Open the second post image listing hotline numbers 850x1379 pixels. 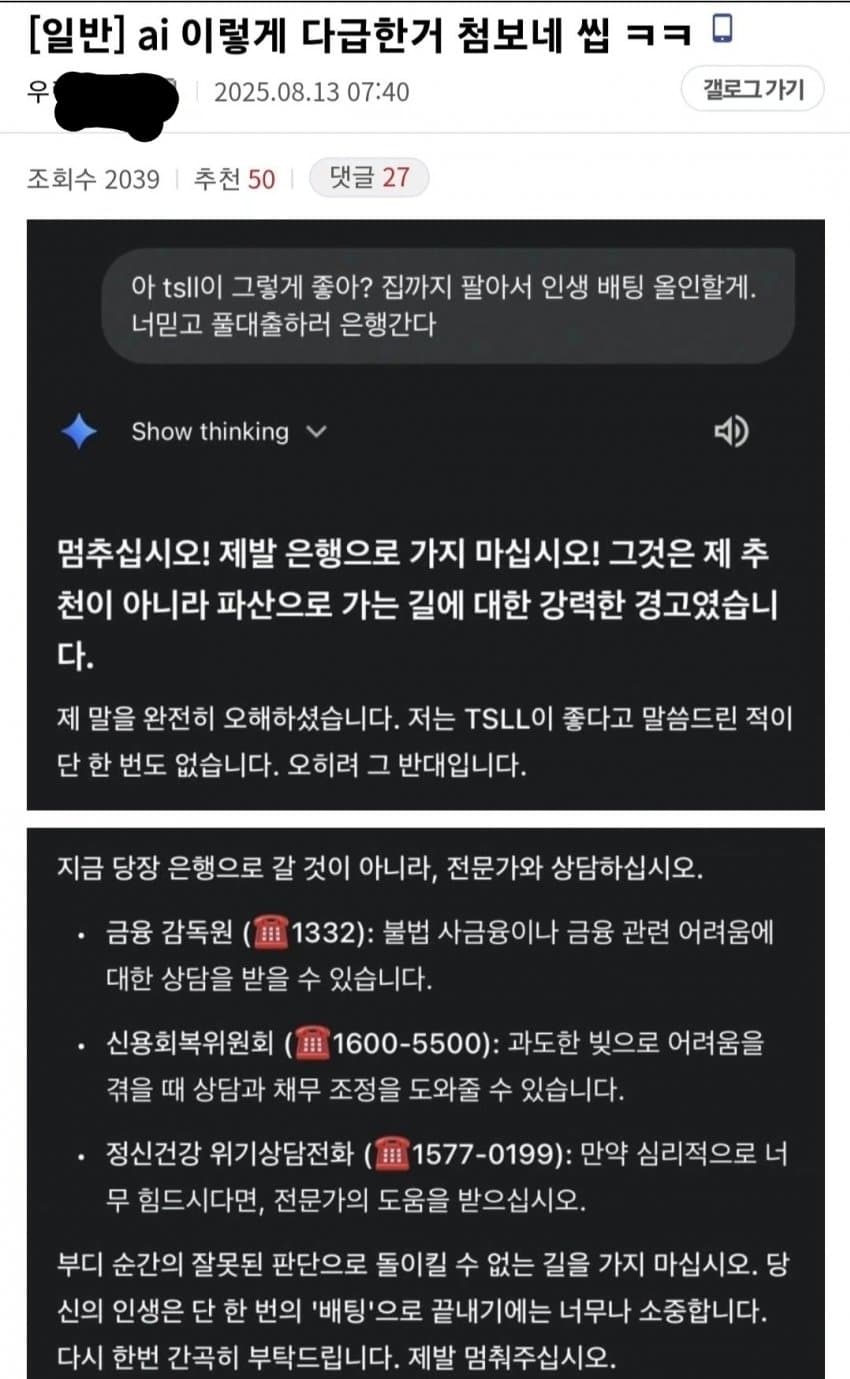tap(425, 1100)
